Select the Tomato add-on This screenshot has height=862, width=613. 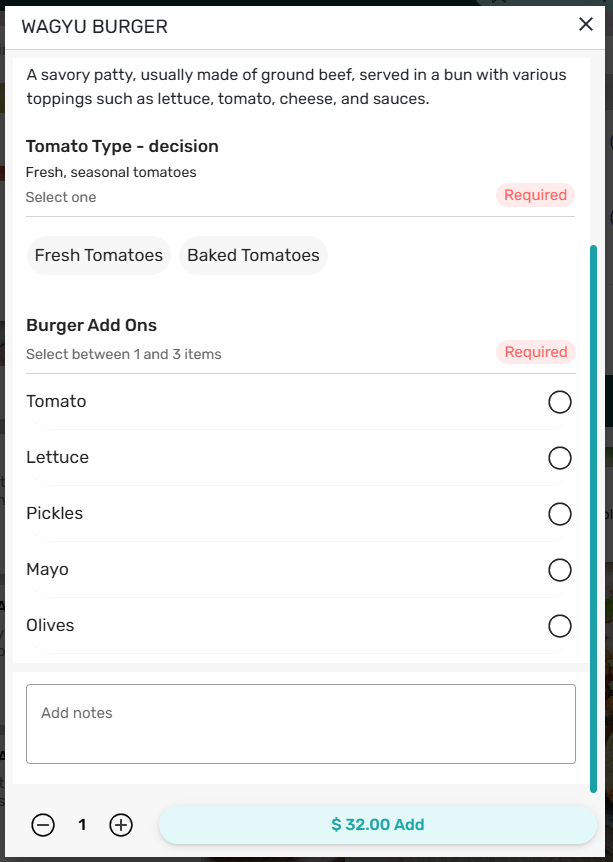coord(560,402)
